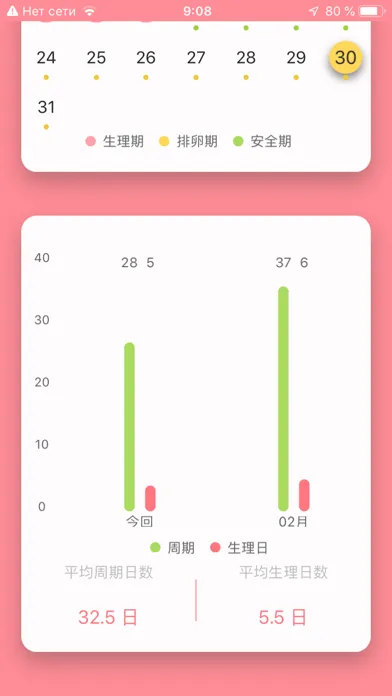Viewport: 392px width, 696px height.
Task: Tap the highlighted date 30
Action: 345,58
